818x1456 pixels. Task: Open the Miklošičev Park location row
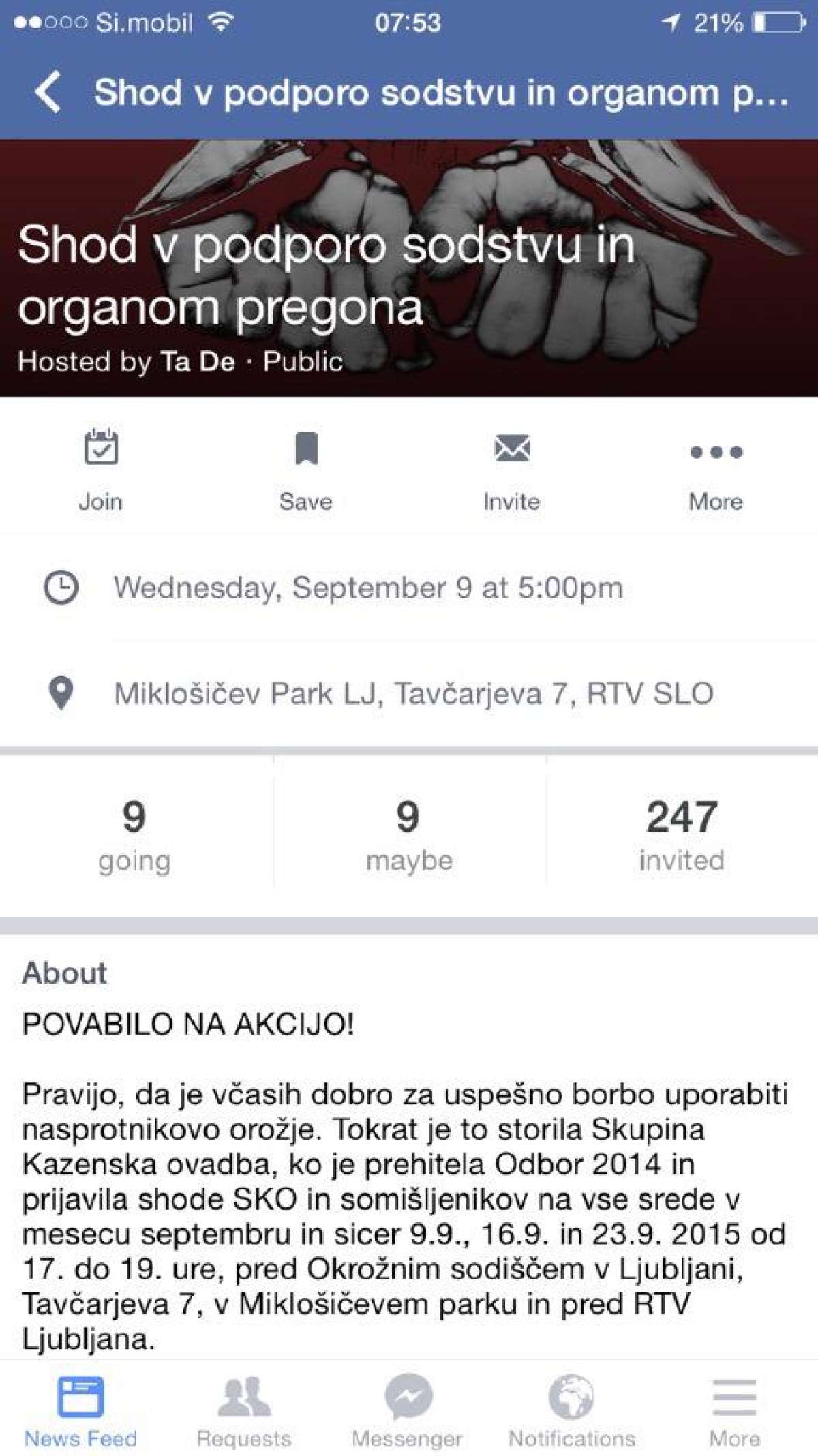pyautogui.click(x=409, y=694)
